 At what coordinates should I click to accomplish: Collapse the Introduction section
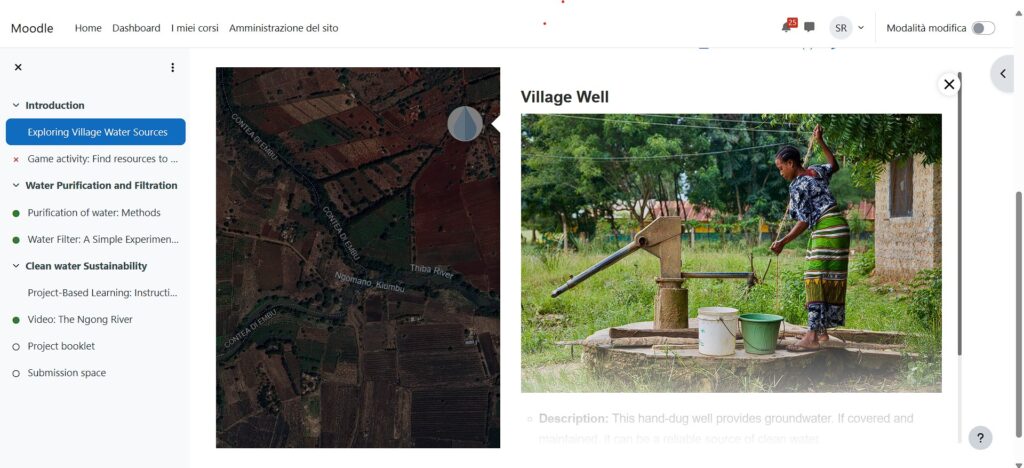click(16, 105)
